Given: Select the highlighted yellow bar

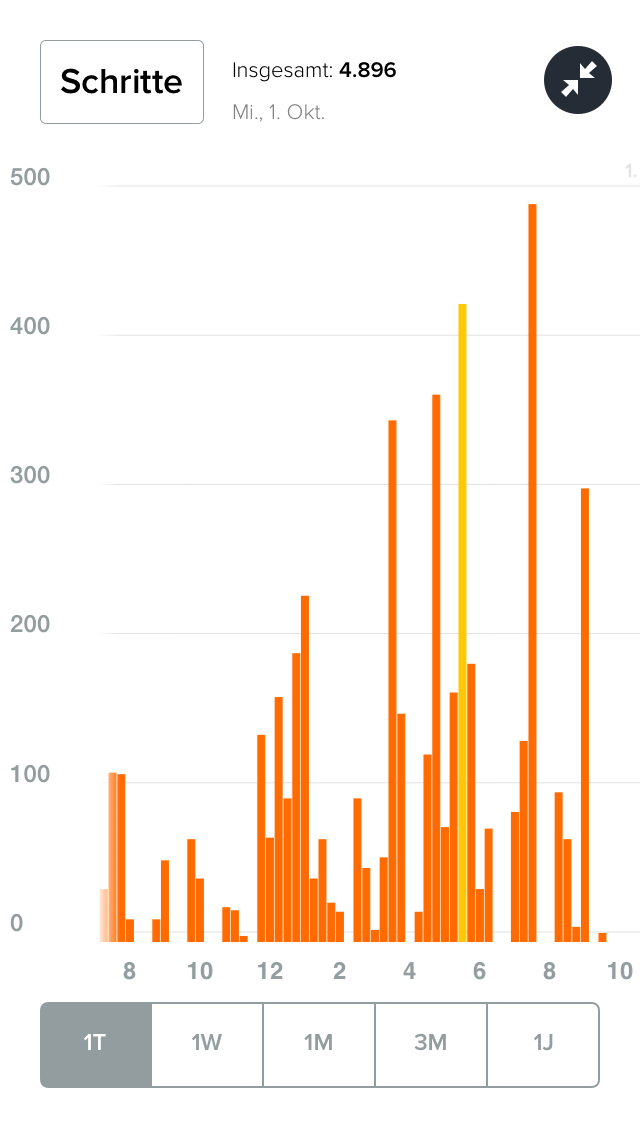Looking at the screenshot, I should click(462, 620).
